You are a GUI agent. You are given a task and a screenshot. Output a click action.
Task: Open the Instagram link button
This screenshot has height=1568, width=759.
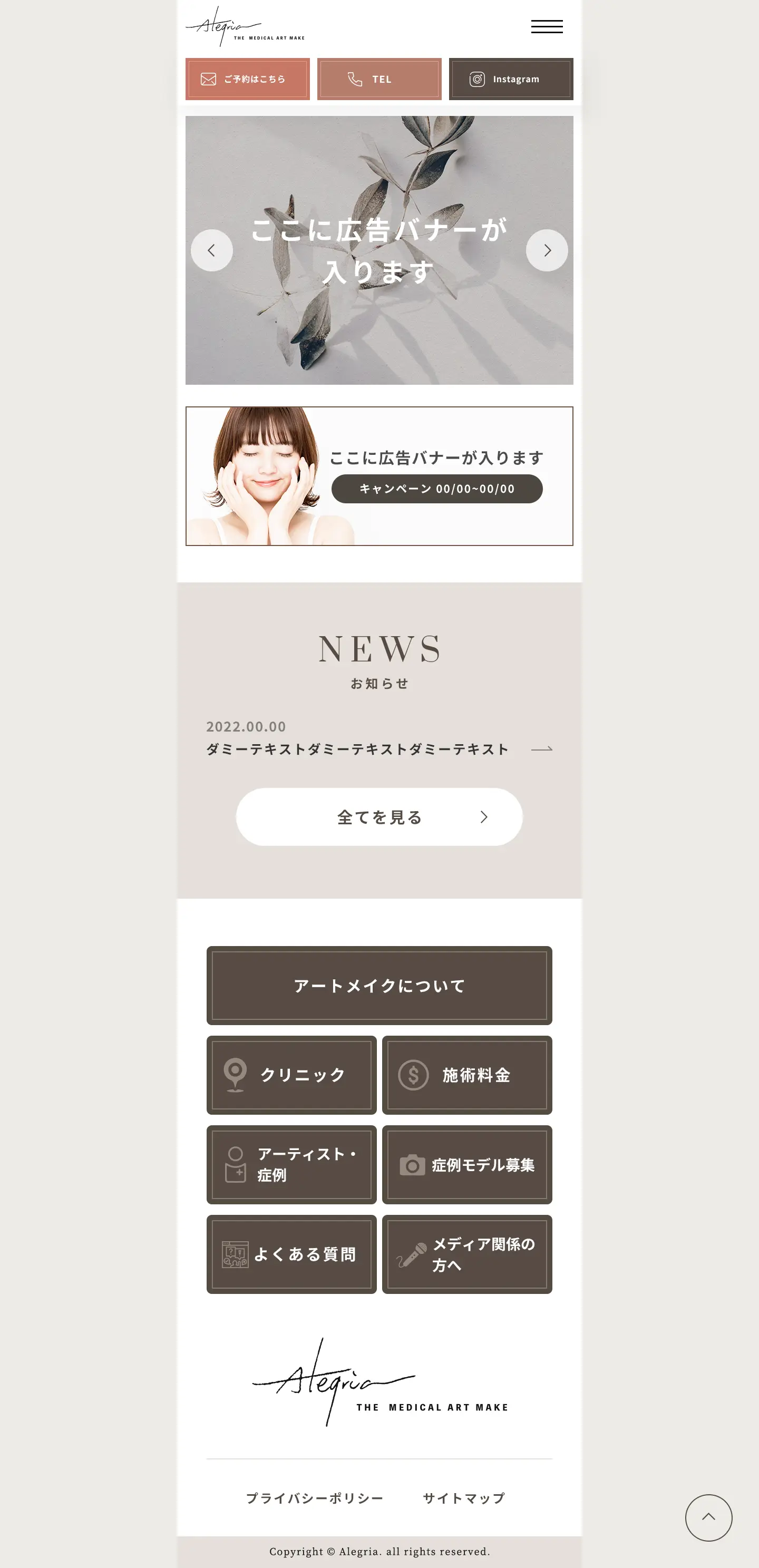pos(511,79)
